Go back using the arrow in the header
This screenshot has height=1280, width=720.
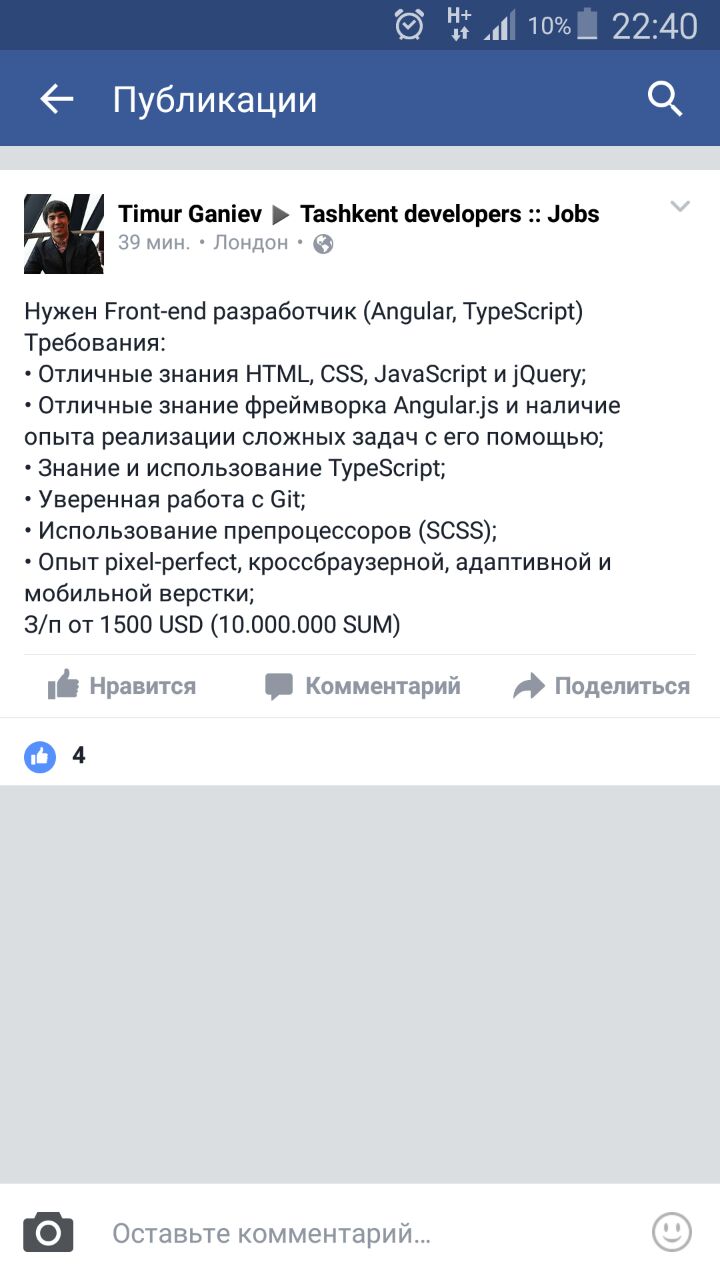click(57, 99)
